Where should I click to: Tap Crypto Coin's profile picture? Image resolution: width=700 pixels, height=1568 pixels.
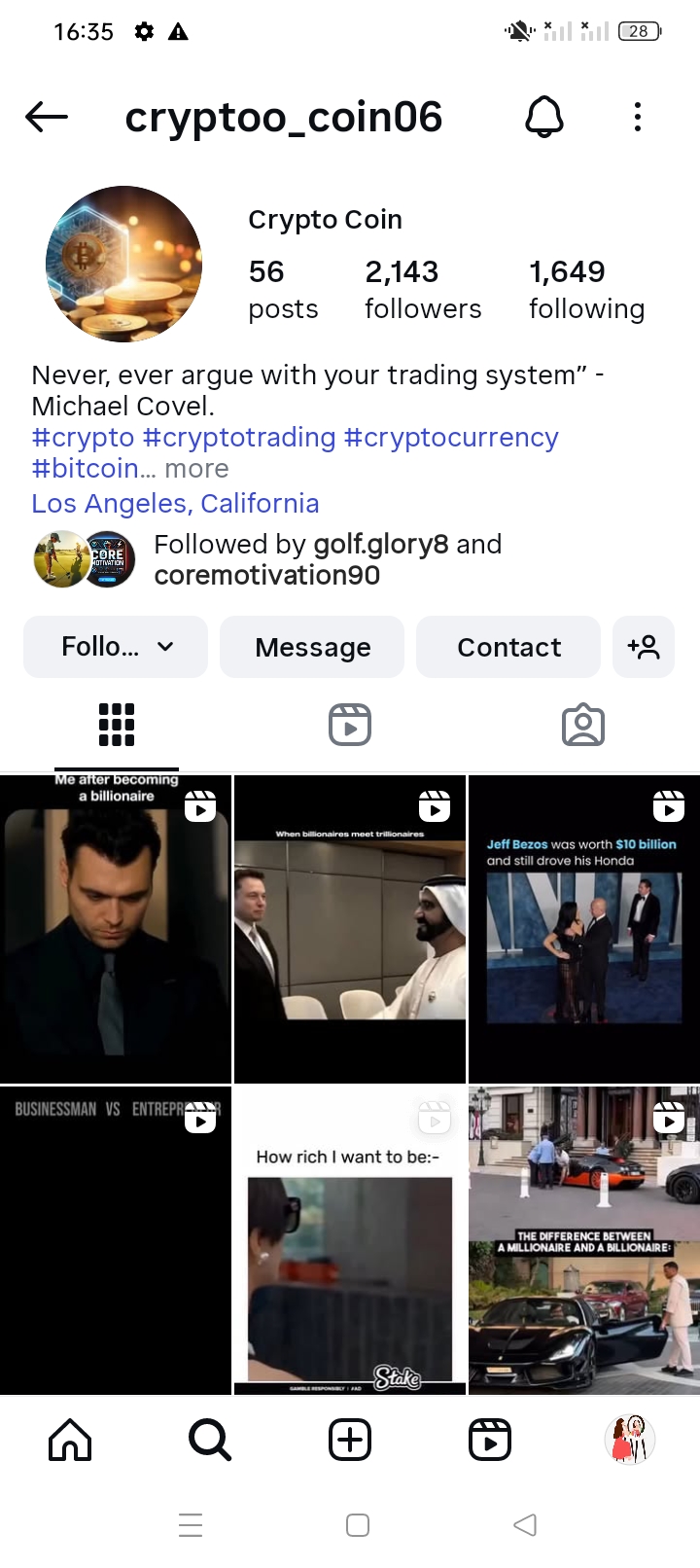(x=123, y=264)
